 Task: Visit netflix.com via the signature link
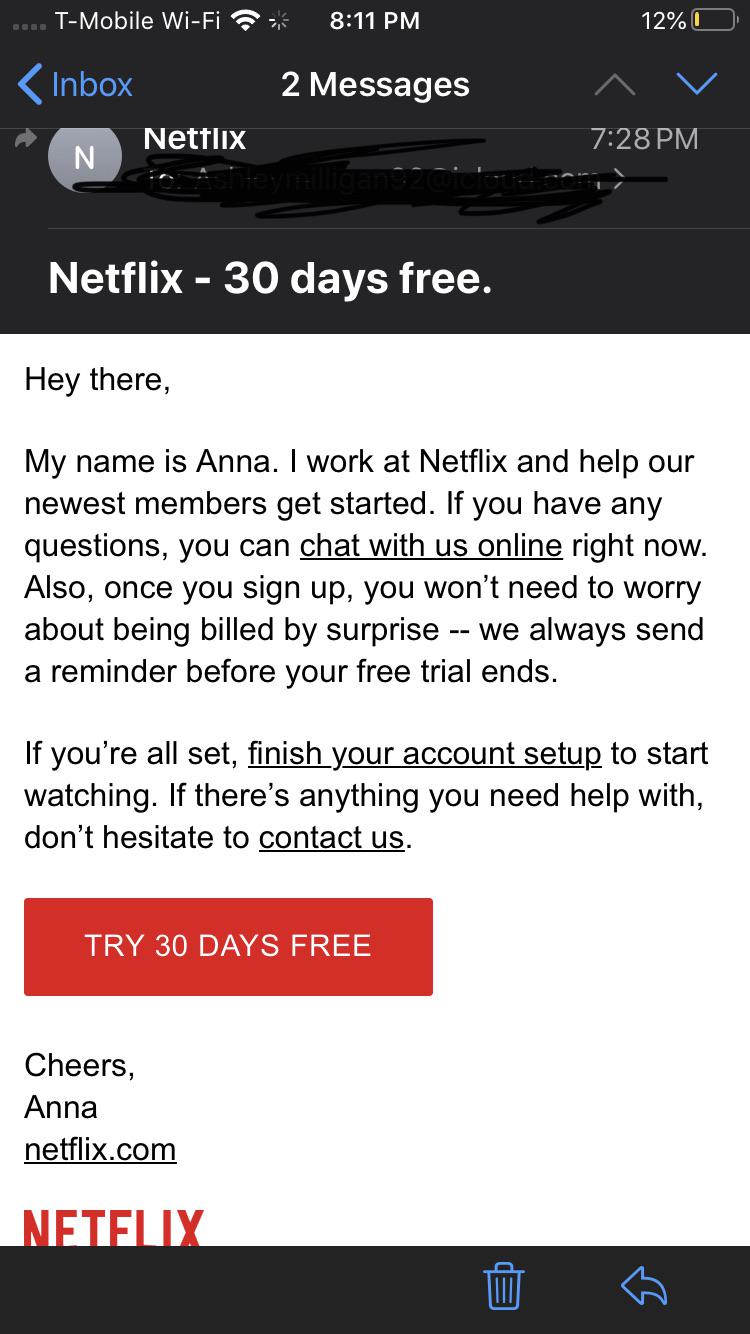tap(100, 1150)
